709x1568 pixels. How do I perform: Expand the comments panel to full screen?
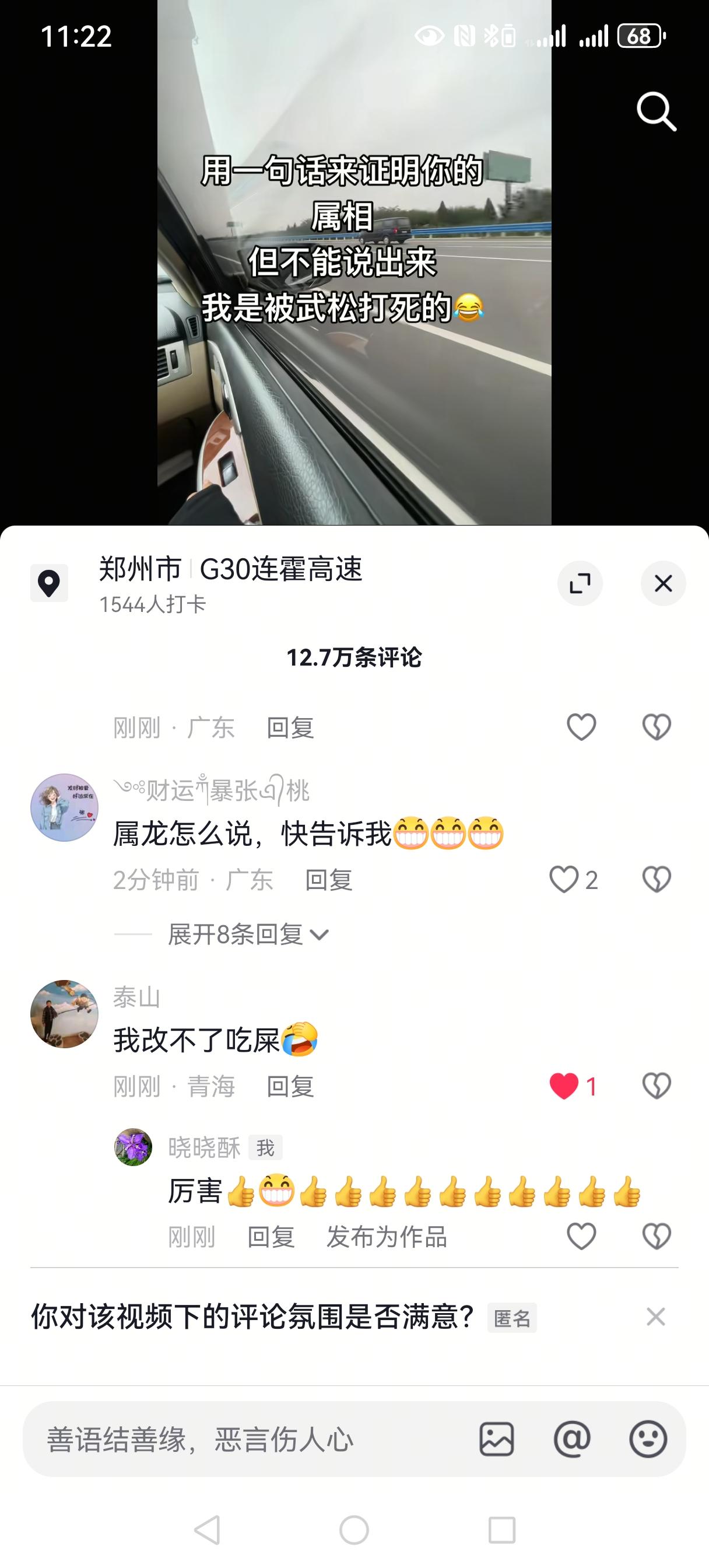tap(580, 583)
